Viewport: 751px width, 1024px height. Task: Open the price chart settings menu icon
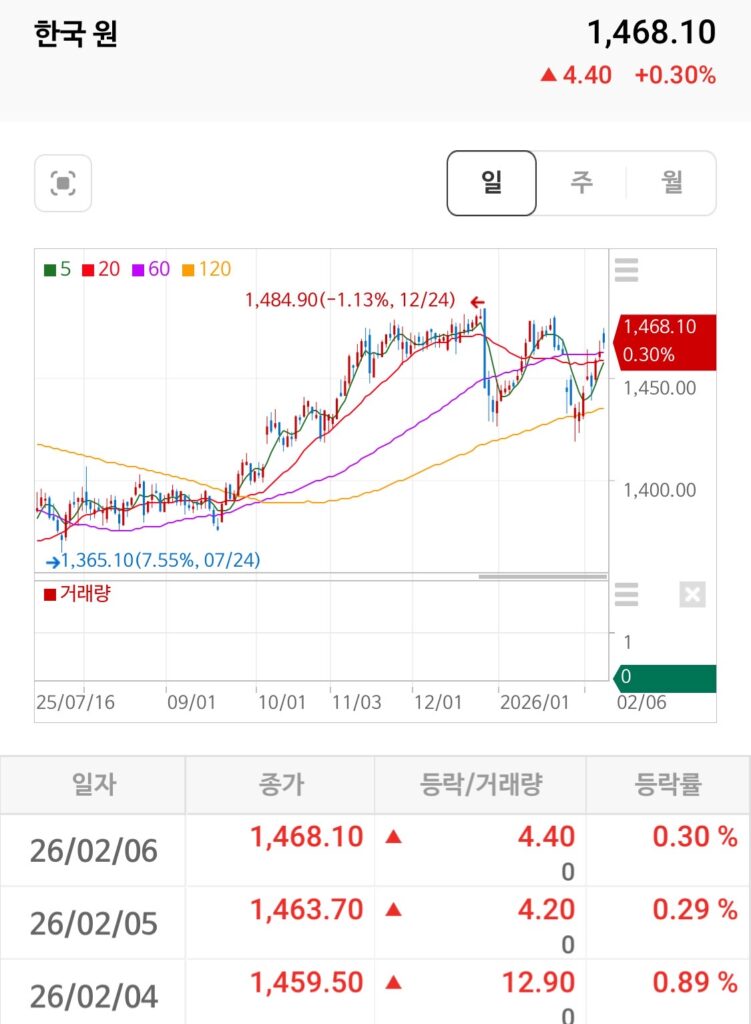pos(627,270)
